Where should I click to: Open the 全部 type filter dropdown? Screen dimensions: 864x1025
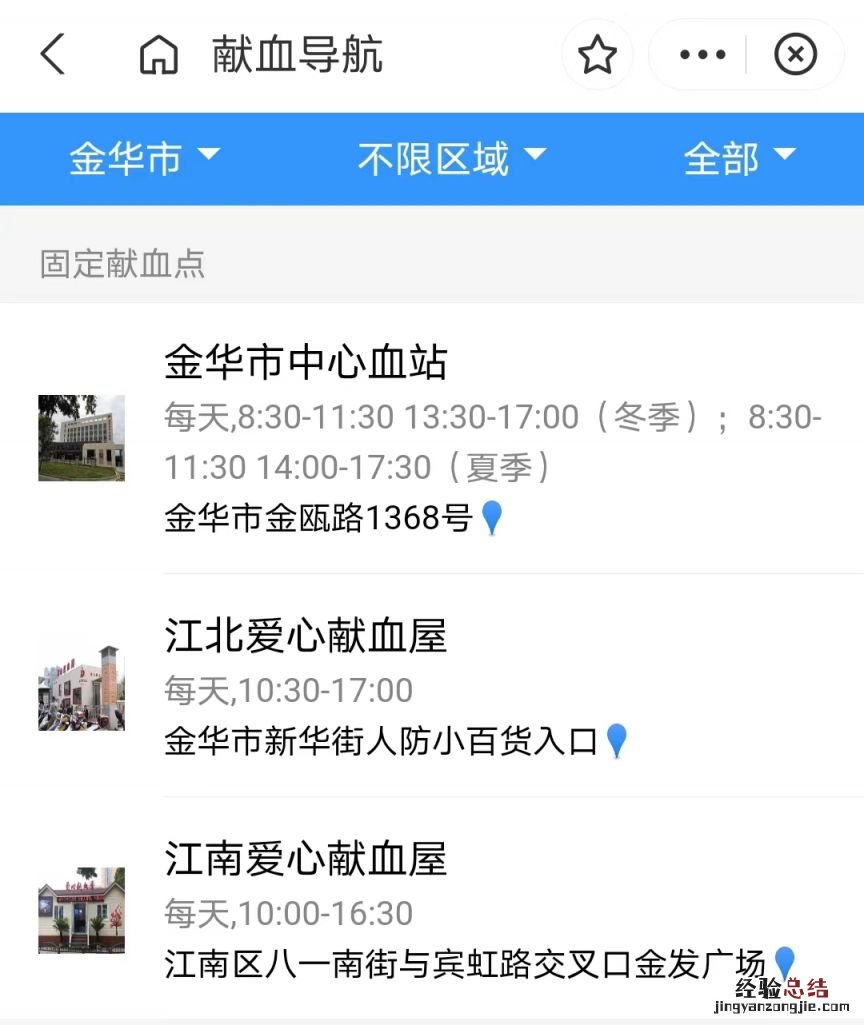(739, 158)
